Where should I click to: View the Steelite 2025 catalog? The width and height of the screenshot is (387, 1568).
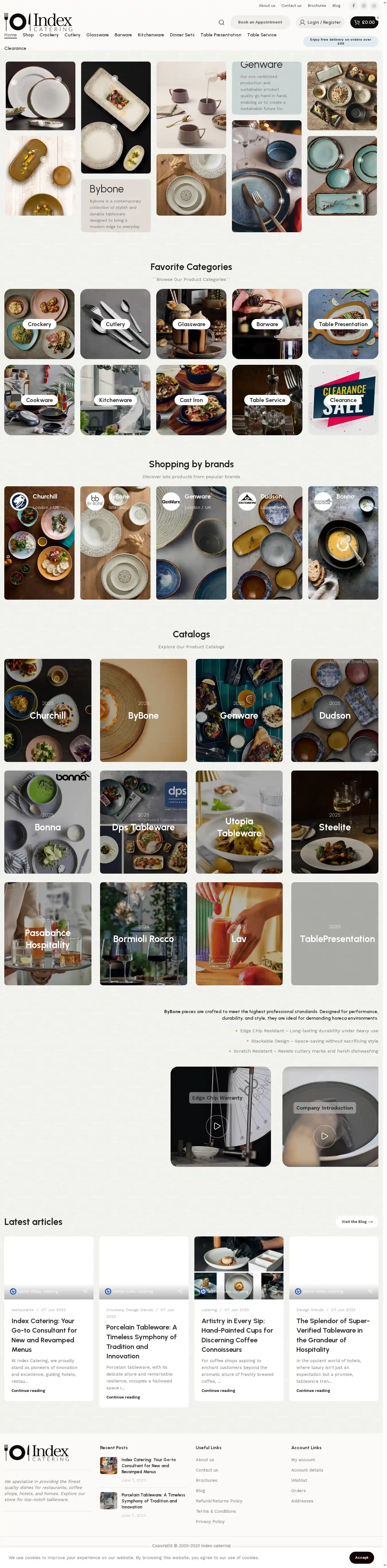[x=335, y=822]
